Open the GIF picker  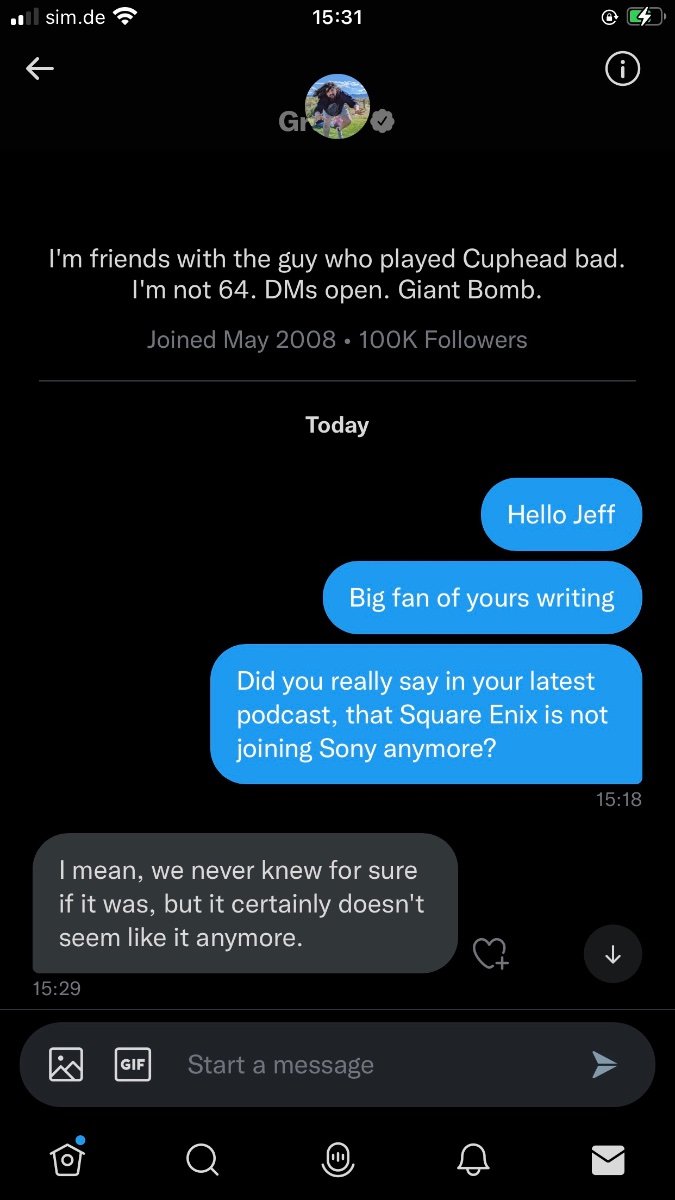point(133,1064)
